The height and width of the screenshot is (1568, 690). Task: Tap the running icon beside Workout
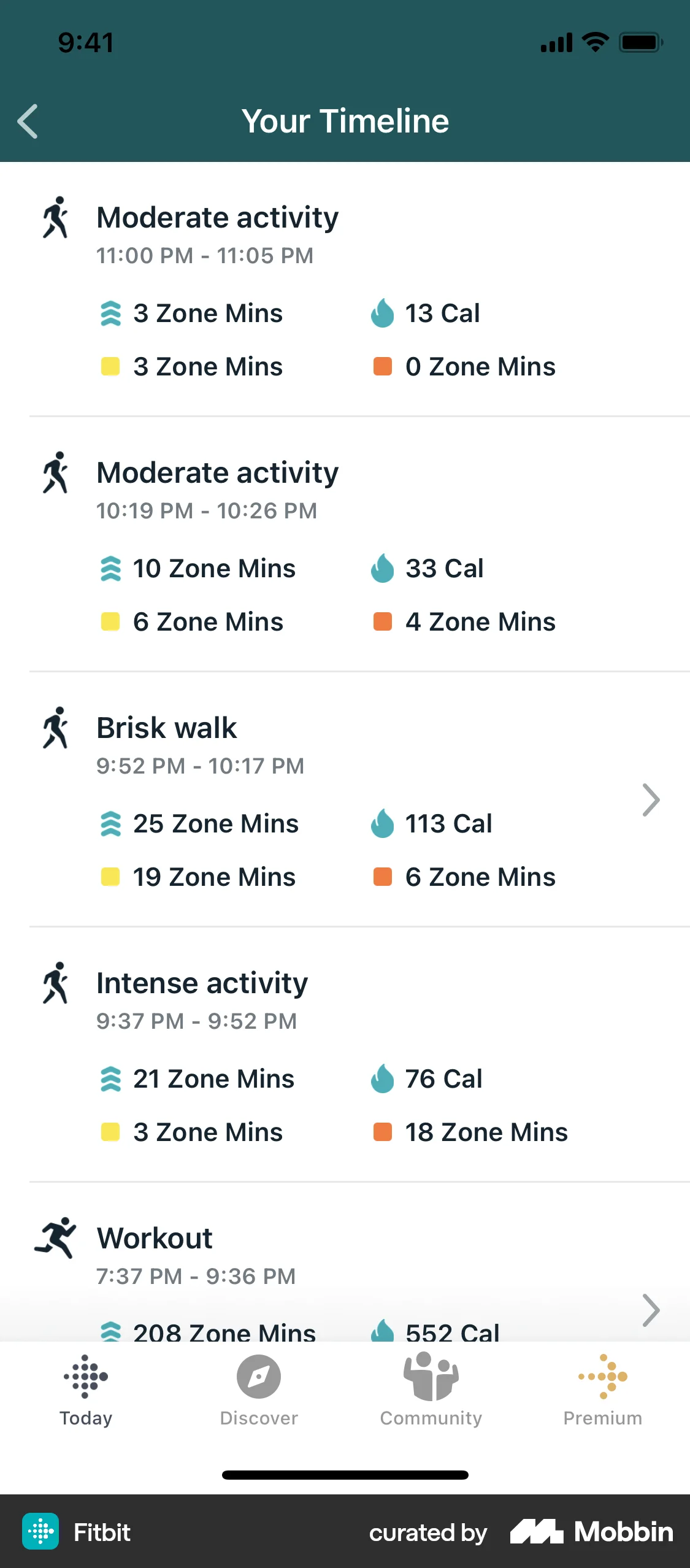point(56,1238)
